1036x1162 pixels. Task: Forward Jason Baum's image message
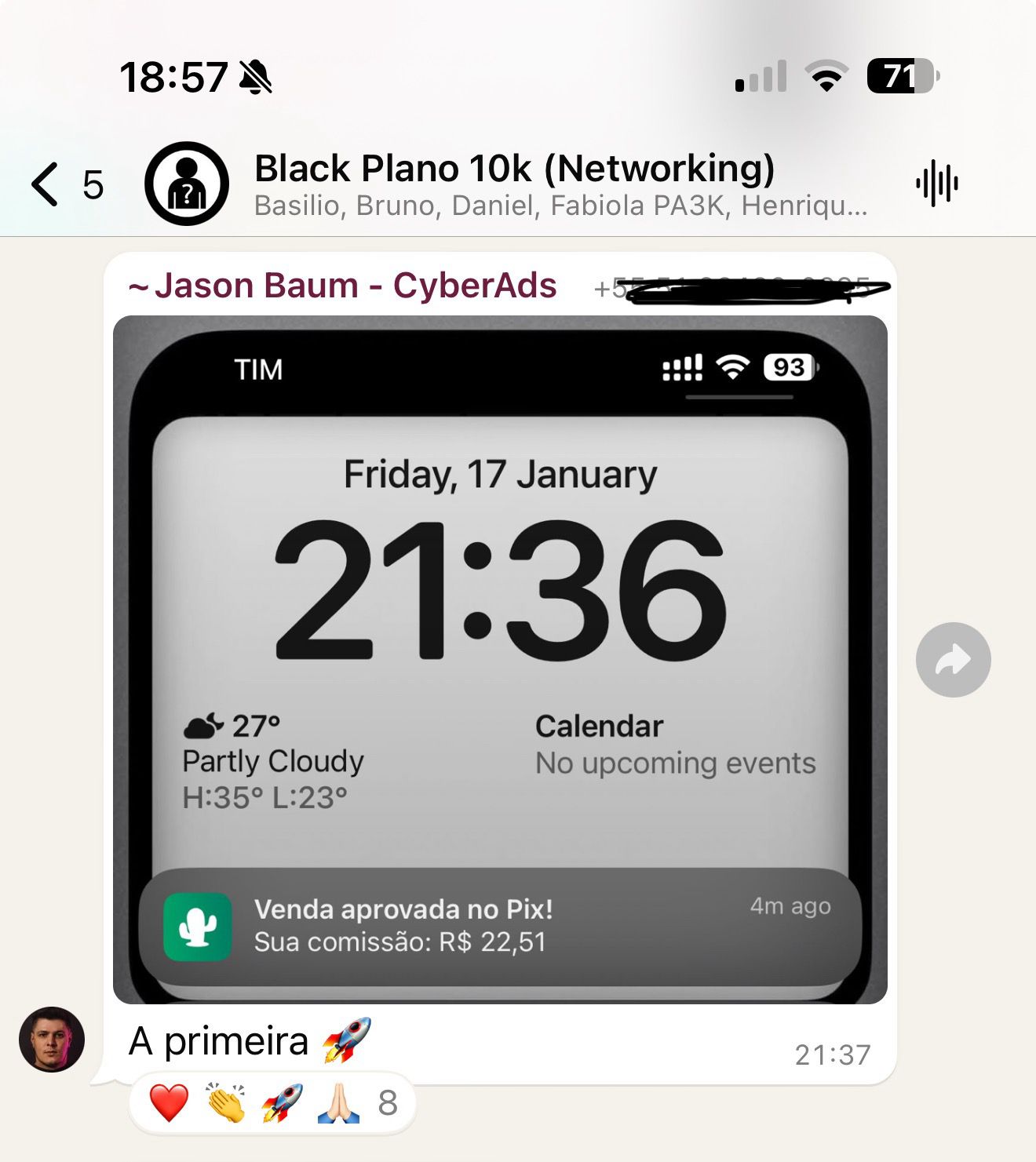953,660
